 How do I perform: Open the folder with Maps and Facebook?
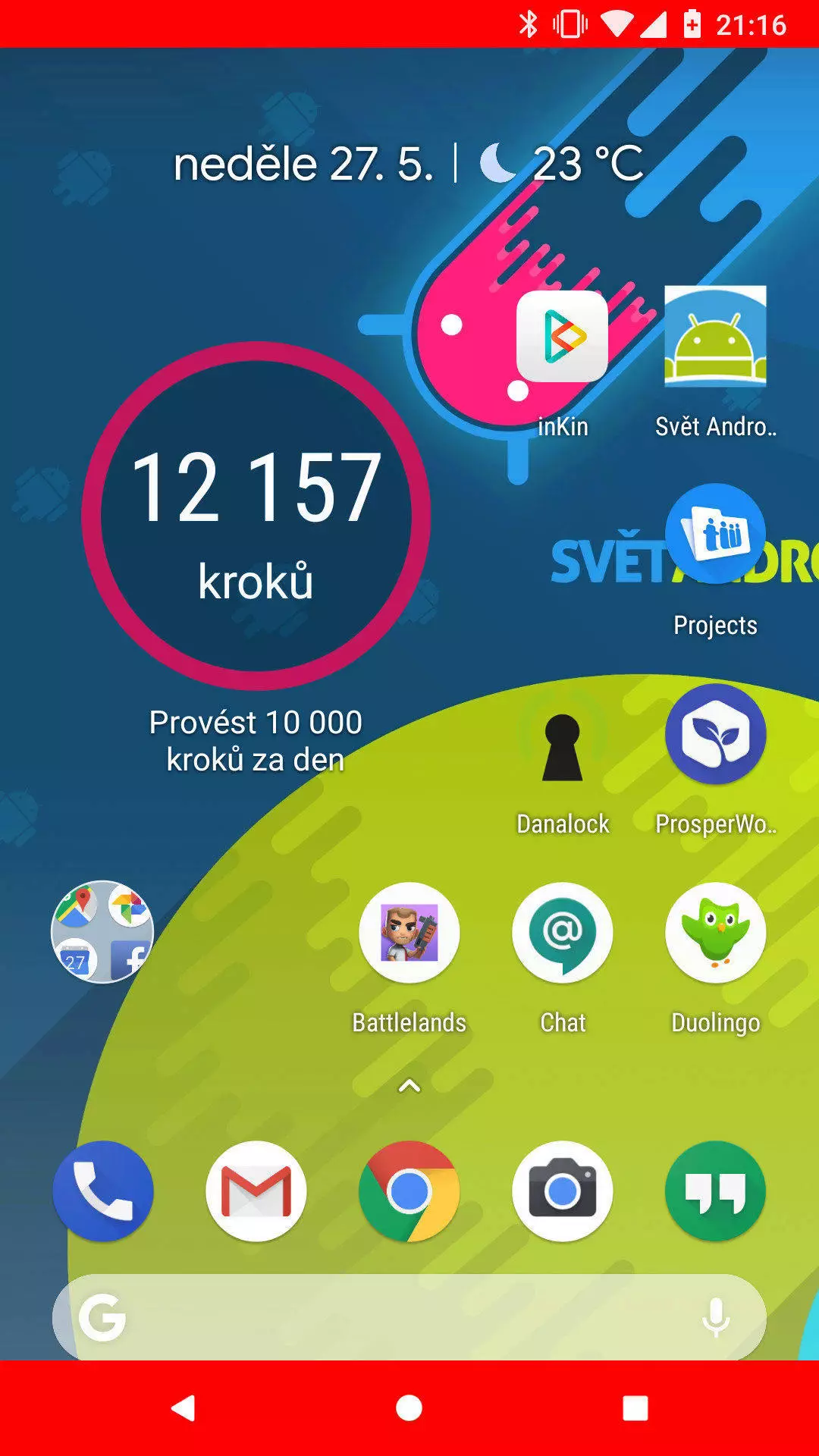click(x=102, y=933)
